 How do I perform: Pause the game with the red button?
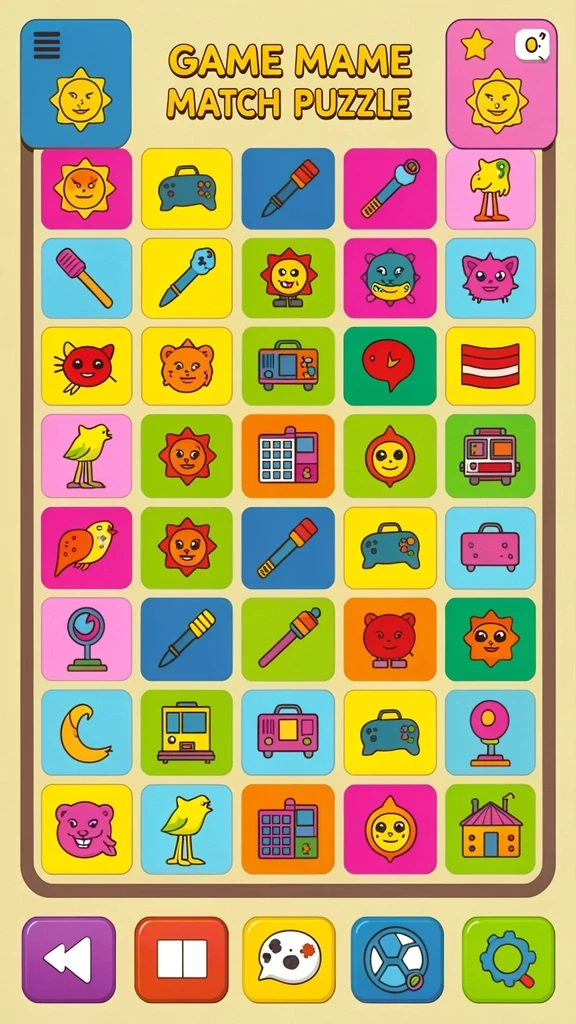coord(182,959)
